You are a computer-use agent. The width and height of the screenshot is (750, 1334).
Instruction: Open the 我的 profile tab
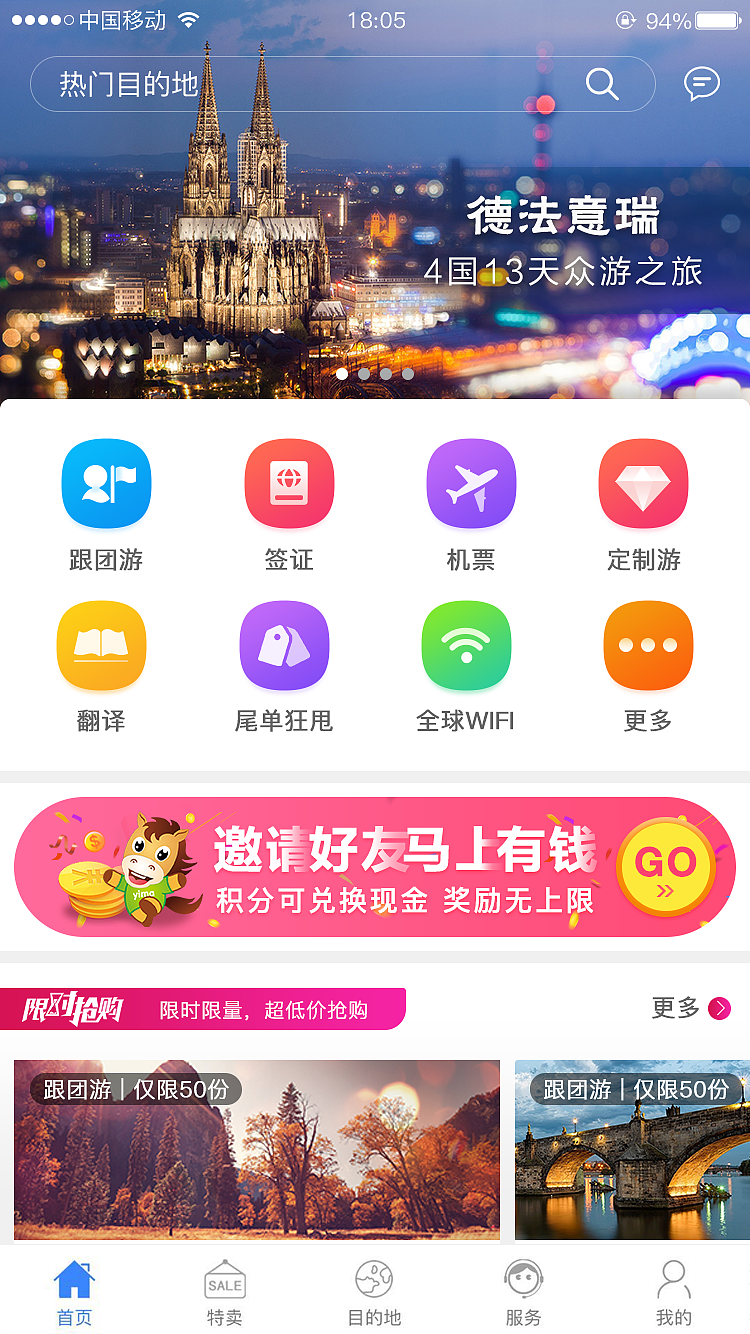click(x=673, y=1290)
